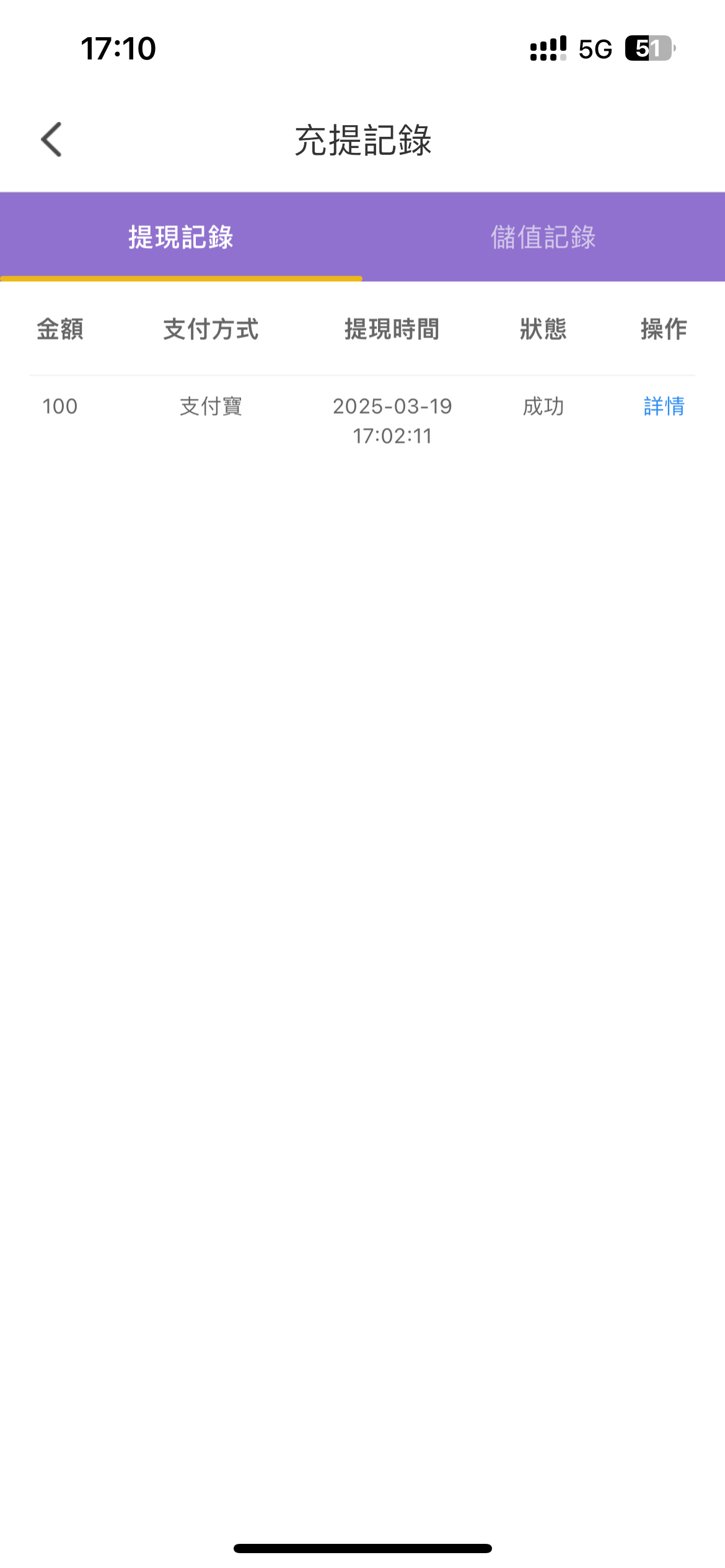
Task: Switch to the 儲值記錄 tab
Action: (x=543, y=237)
